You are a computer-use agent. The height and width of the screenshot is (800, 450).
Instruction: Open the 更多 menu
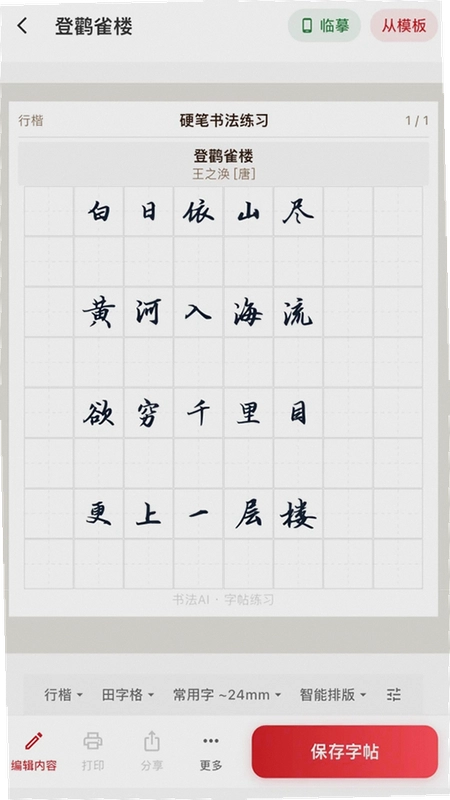[211, 751]
